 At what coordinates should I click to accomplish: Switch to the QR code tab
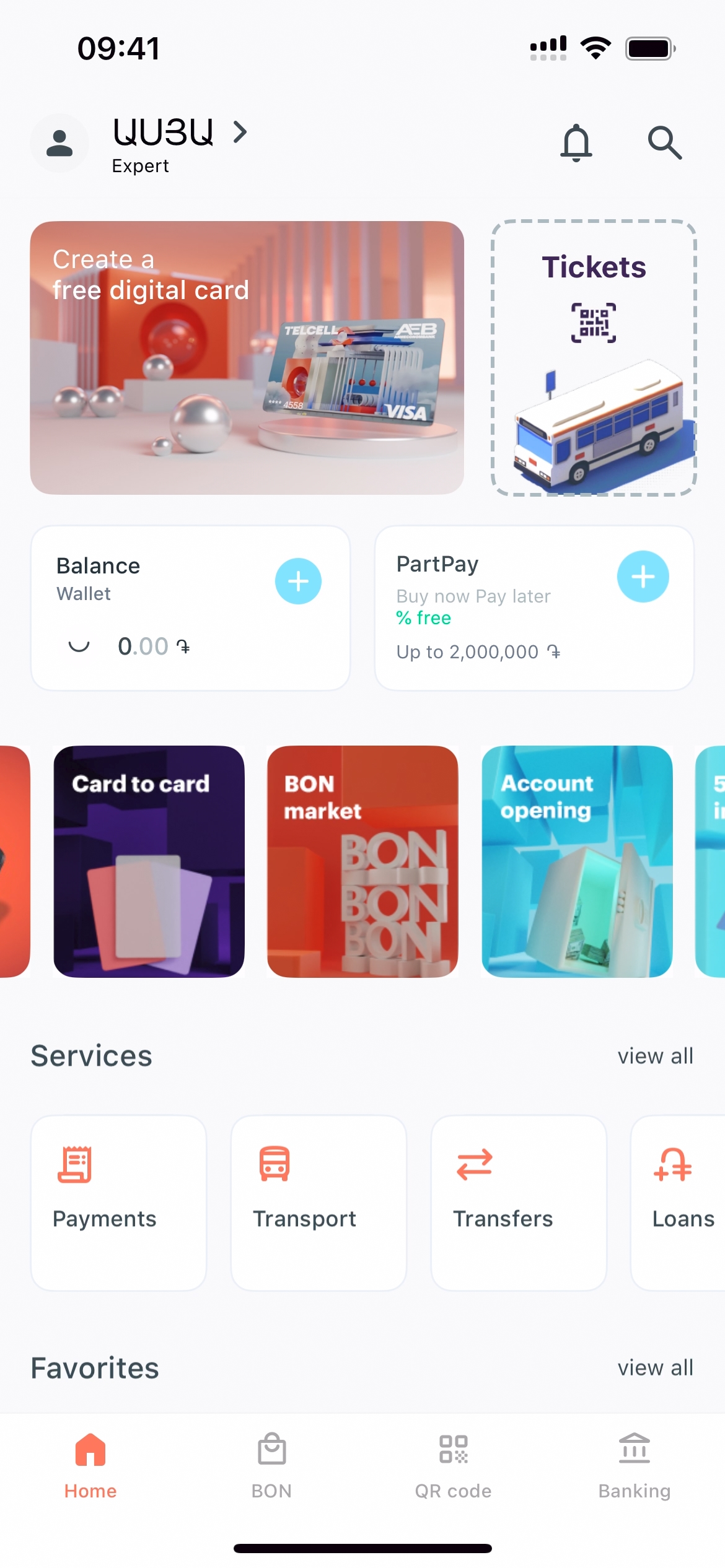453,1465
